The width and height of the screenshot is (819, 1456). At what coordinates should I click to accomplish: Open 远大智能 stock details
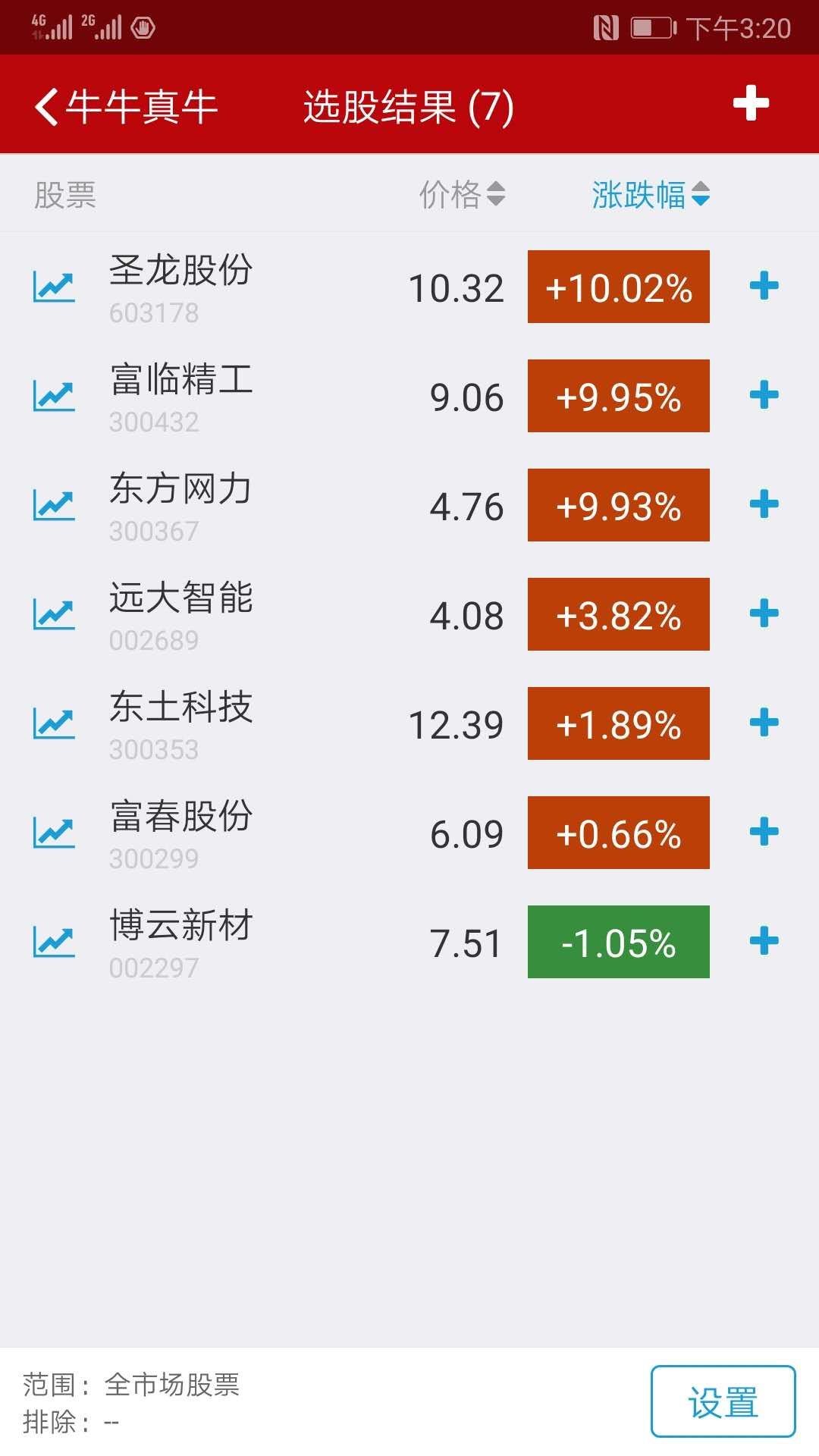pyautogui.click(x=180, y=615)
